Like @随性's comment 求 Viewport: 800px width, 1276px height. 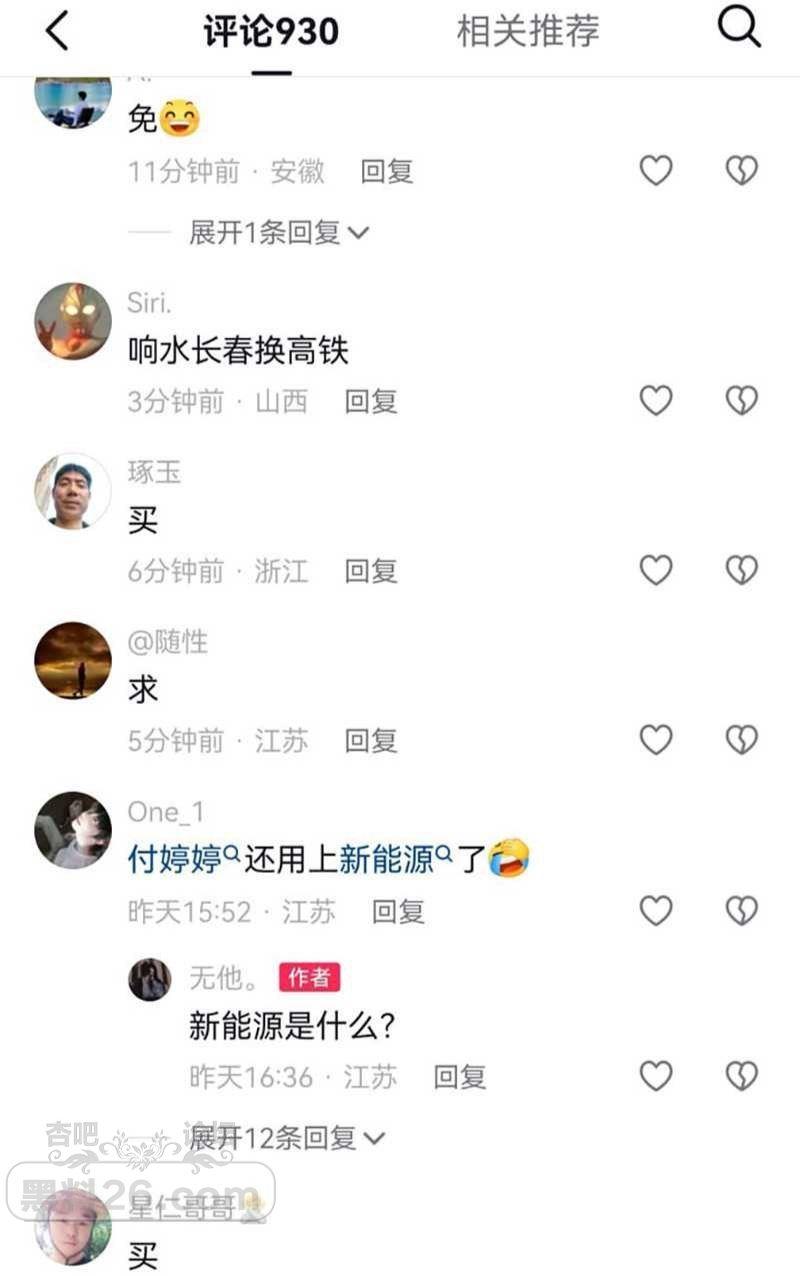tap(656, 741)
